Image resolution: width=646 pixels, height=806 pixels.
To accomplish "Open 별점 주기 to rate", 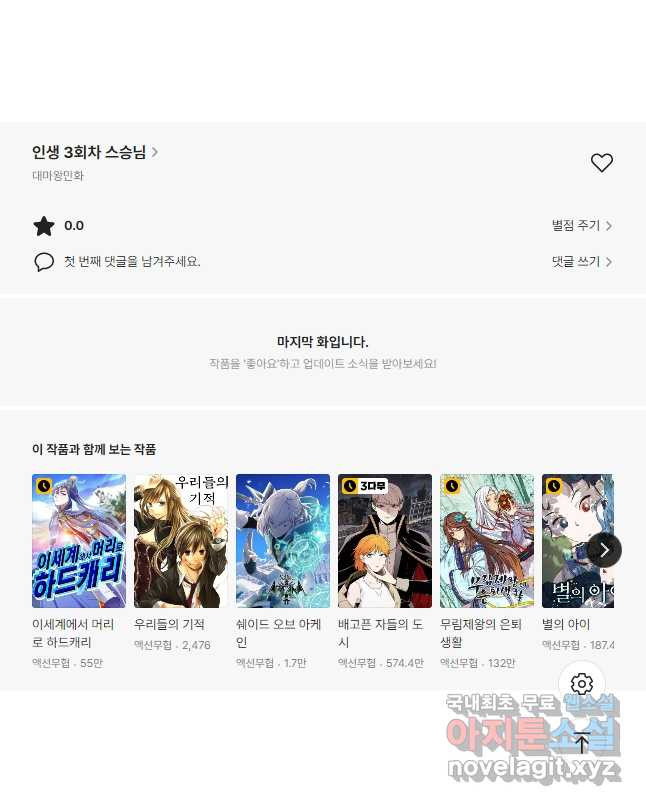I will point(581,226).
